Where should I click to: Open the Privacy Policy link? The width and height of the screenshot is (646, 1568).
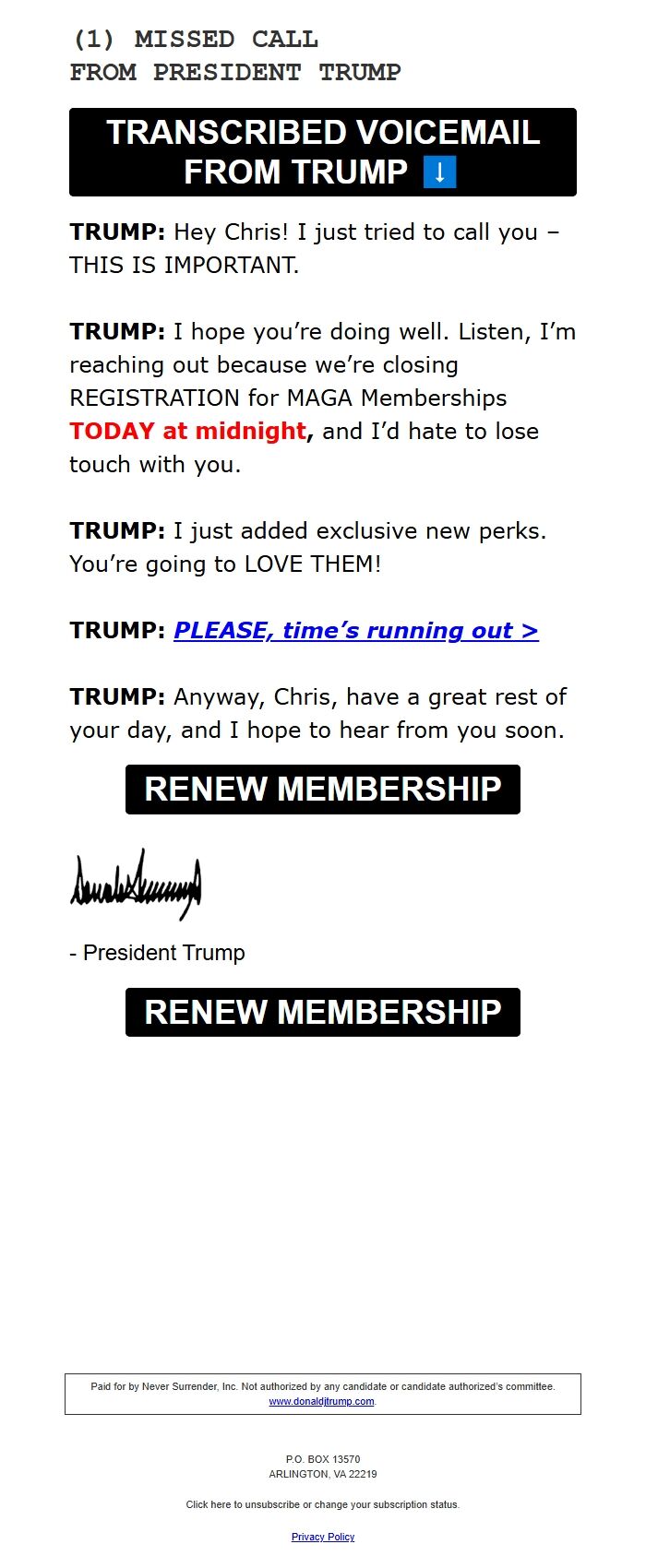point(322,1537)
